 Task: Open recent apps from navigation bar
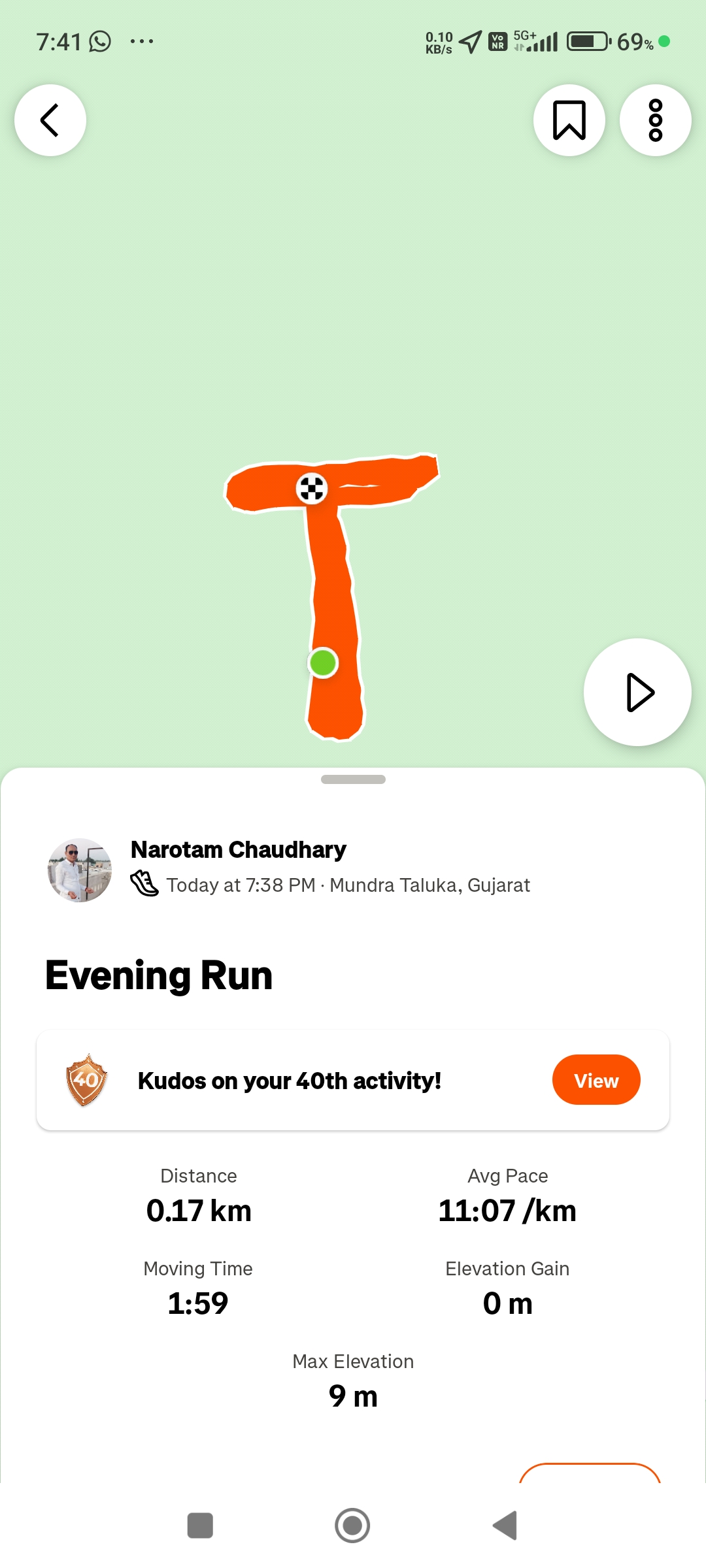point(200,1526)
